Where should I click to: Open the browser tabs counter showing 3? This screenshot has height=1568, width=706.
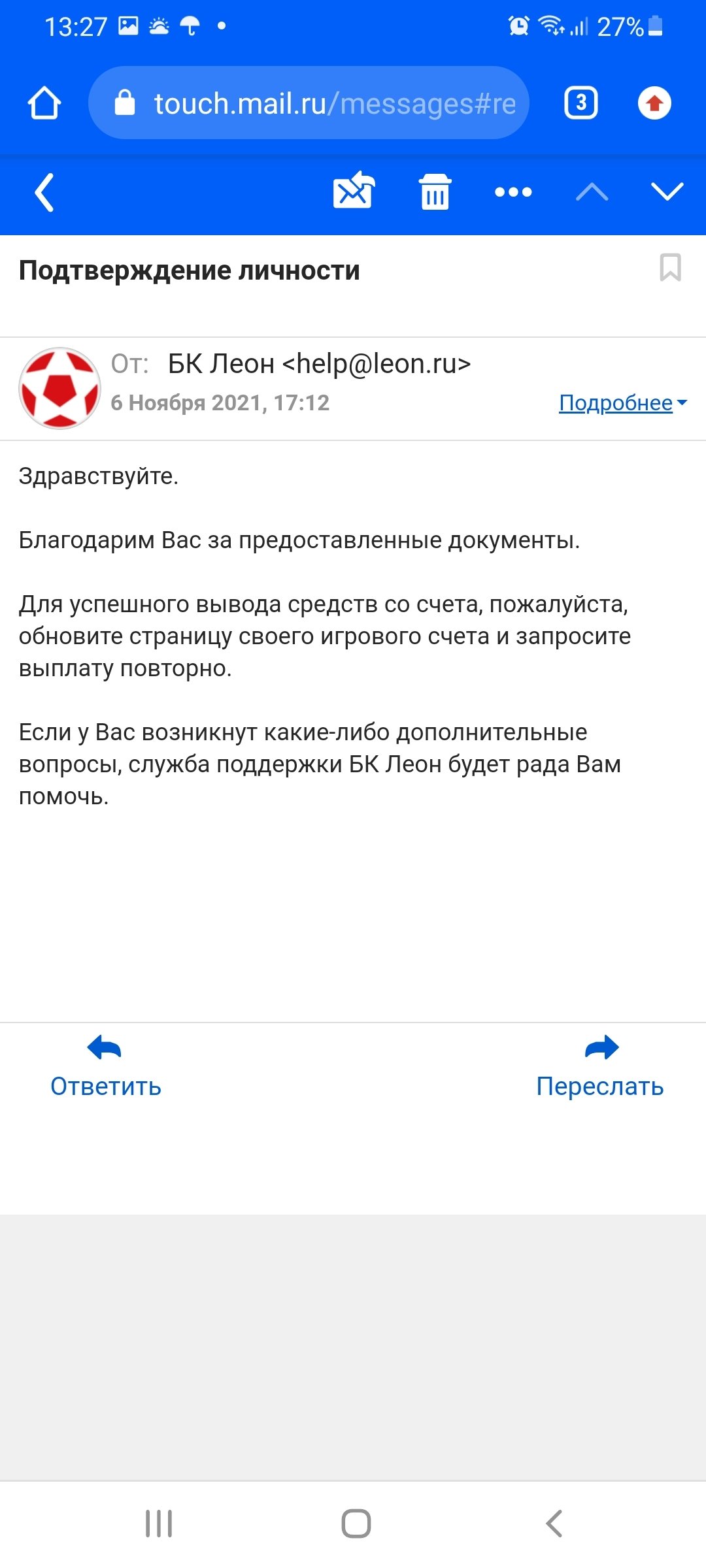tap(580, 103)
